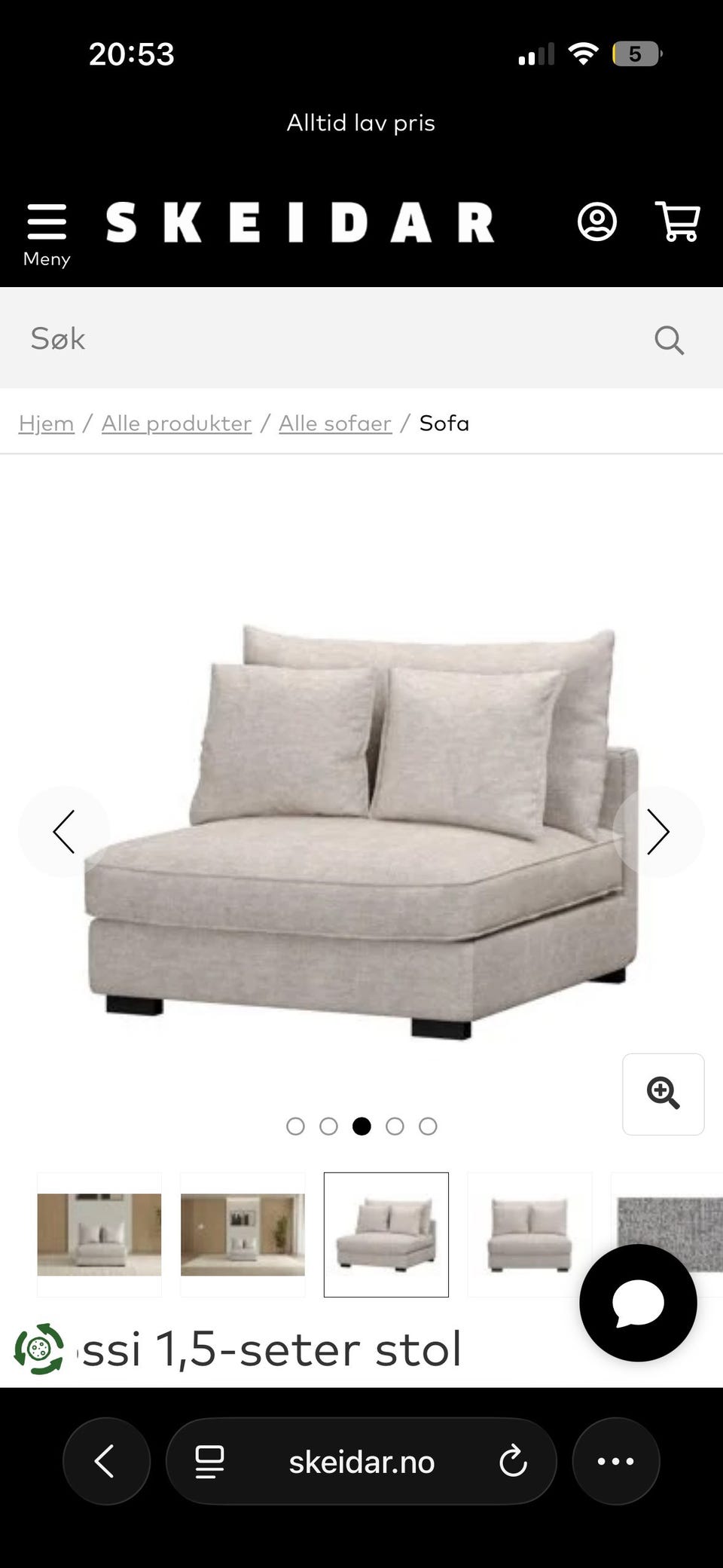Select the first room-scene thumbnail
The width and height of the screenshot is (723, 1568).
pyautogui.click(x=99, y=1234)
